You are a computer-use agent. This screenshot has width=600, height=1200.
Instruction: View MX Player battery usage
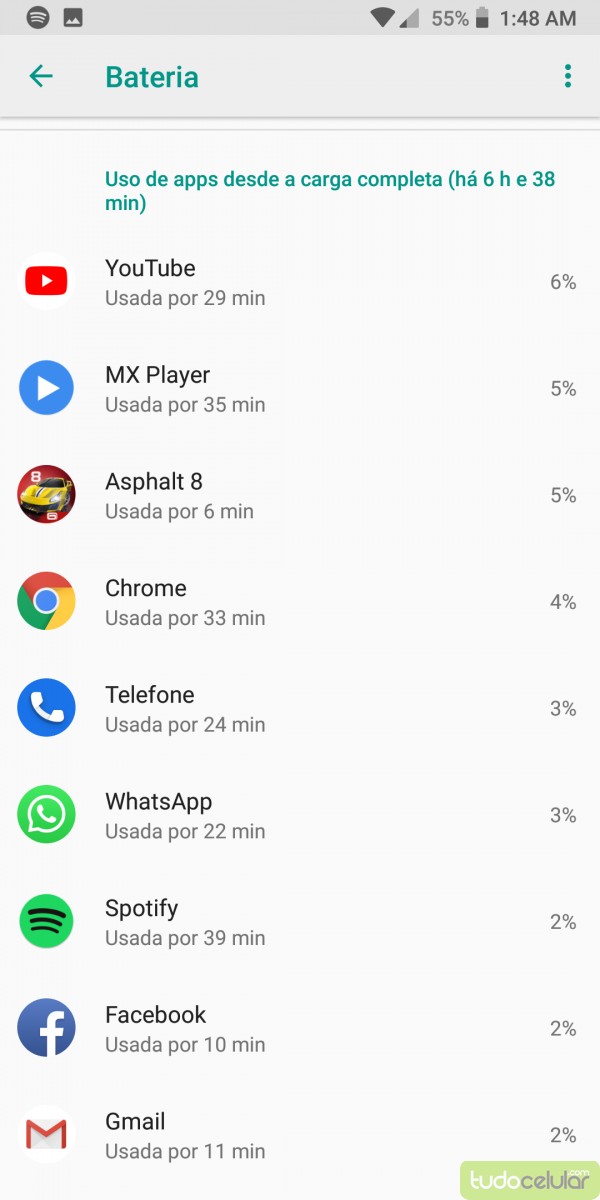coord(300,389)
